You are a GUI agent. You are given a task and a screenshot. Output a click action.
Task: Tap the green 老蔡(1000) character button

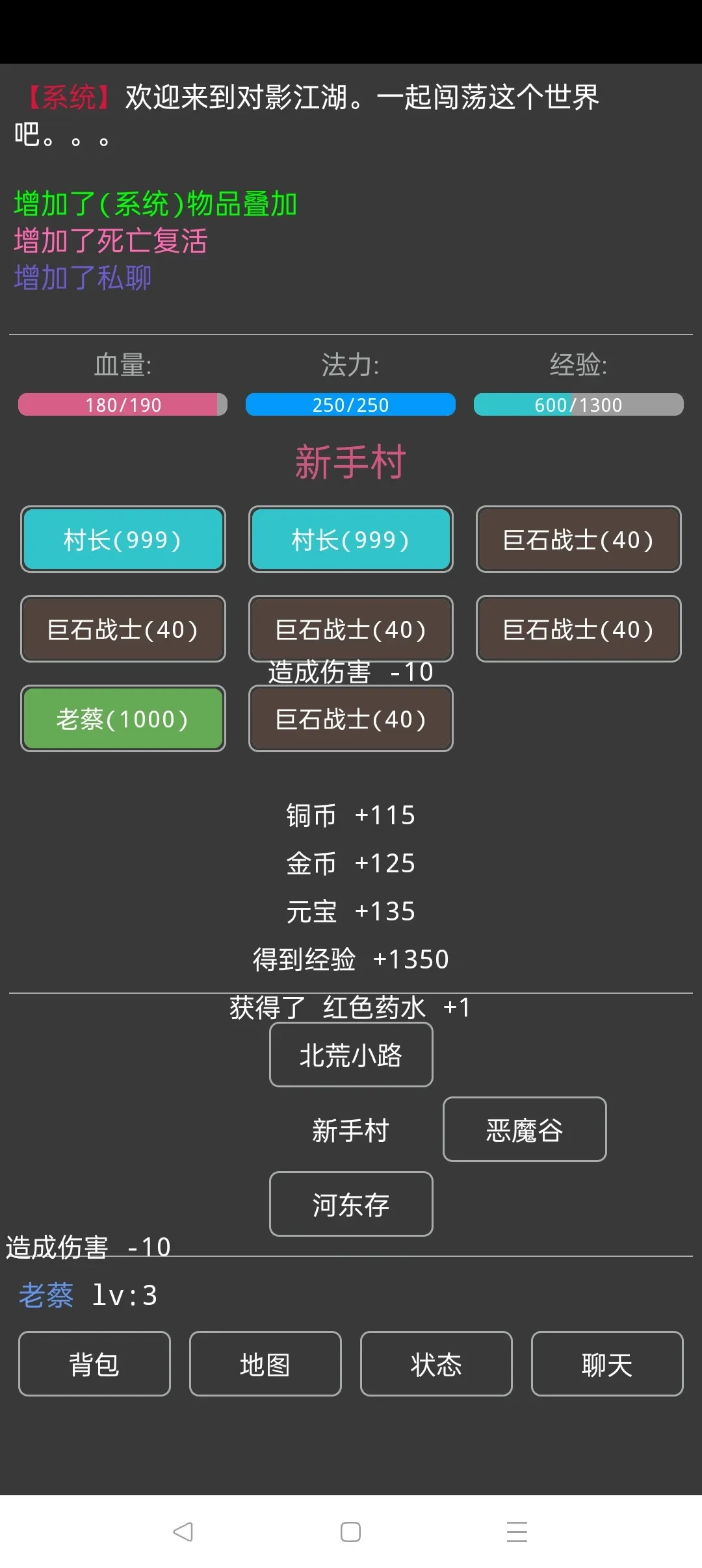123,718
